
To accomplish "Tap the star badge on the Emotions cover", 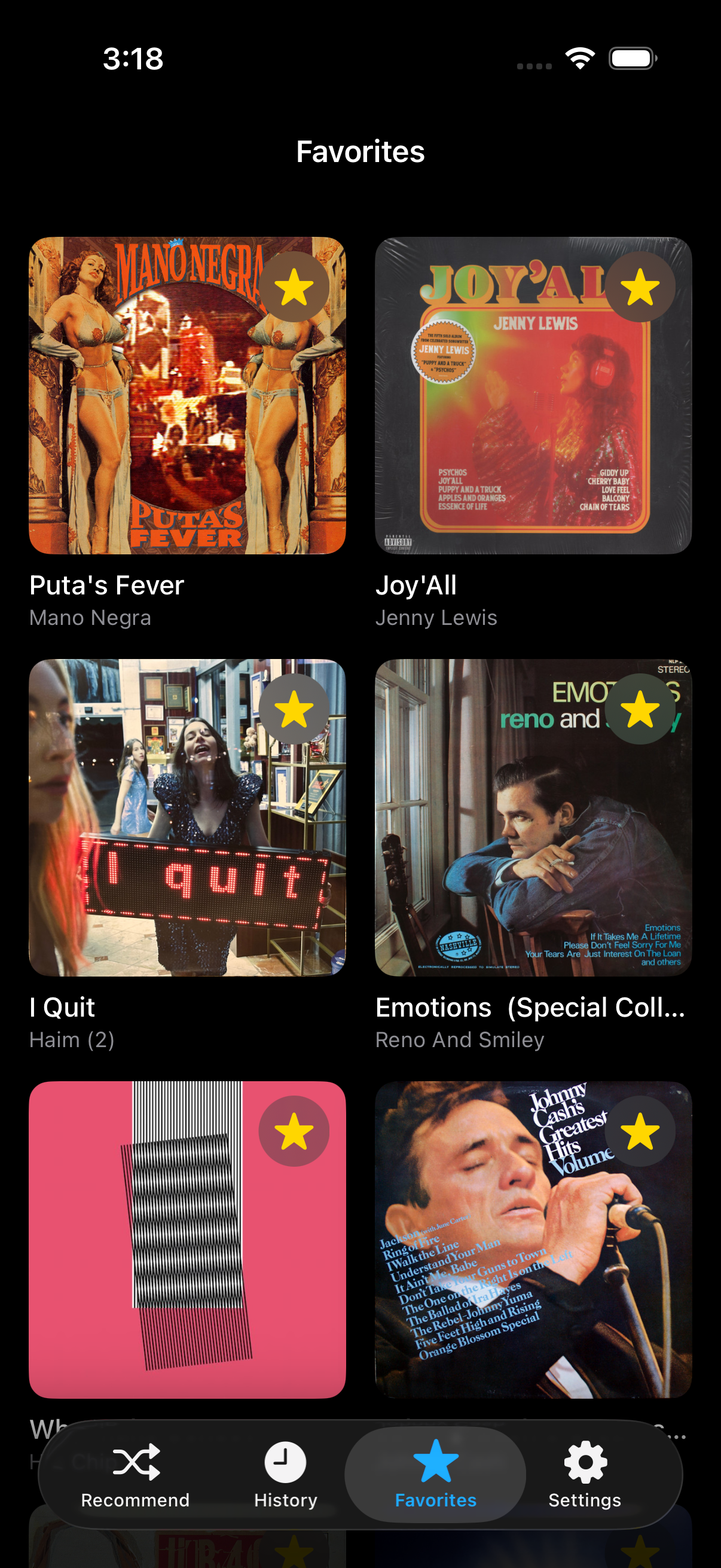I will [x=640, y=708].
